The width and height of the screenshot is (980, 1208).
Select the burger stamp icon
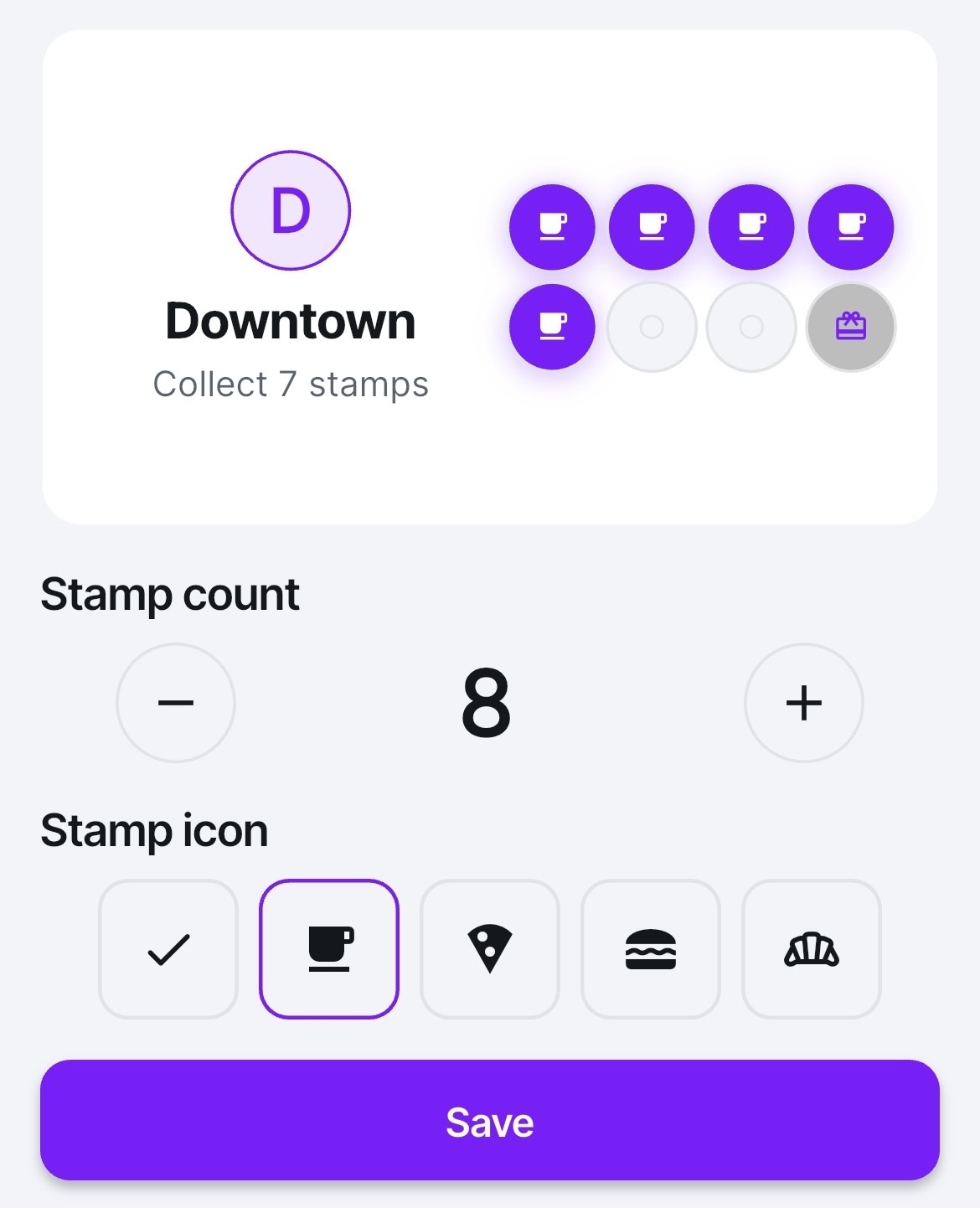click(651, 949)
